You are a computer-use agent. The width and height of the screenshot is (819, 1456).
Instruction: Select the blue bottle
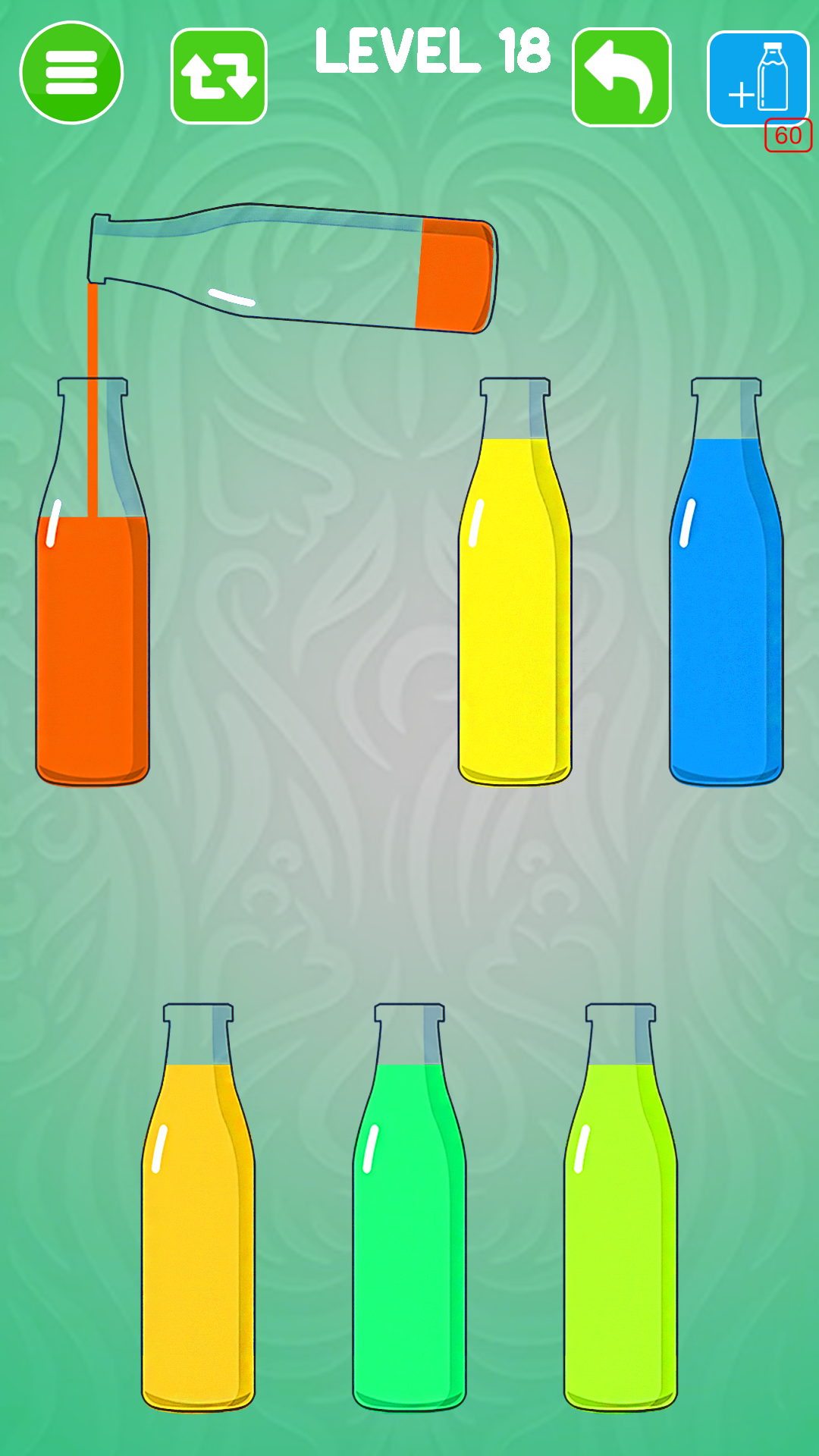point(726,607)
